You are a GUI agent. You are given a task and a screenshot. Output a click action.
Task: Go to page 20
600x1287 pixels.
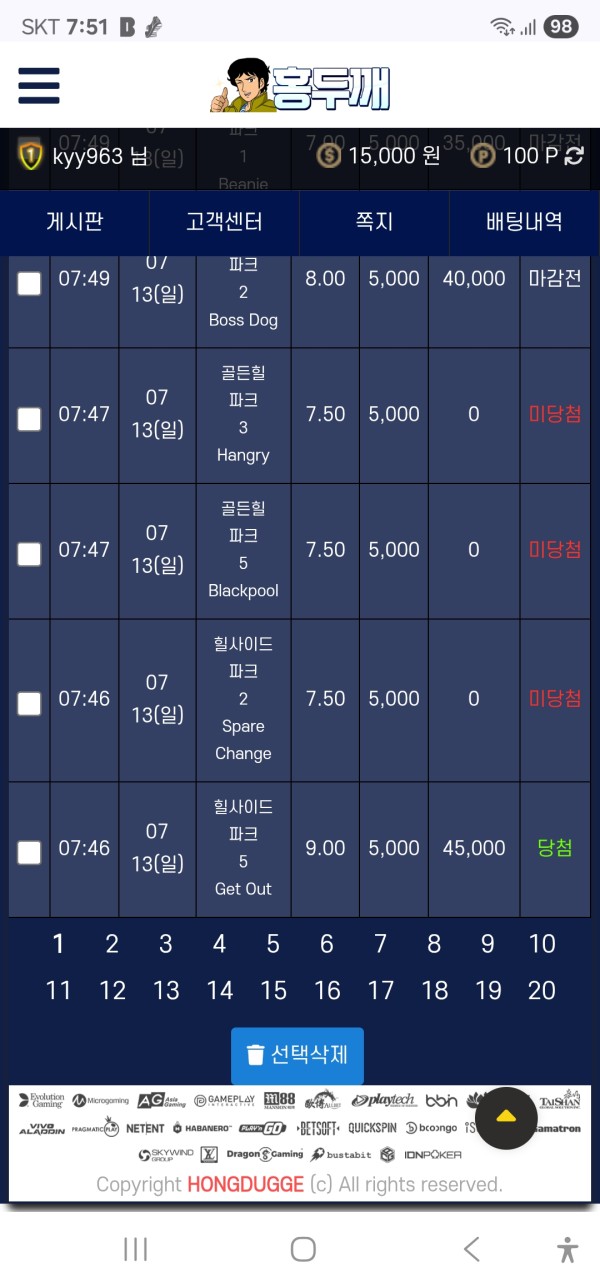click(x=542, y=991)
